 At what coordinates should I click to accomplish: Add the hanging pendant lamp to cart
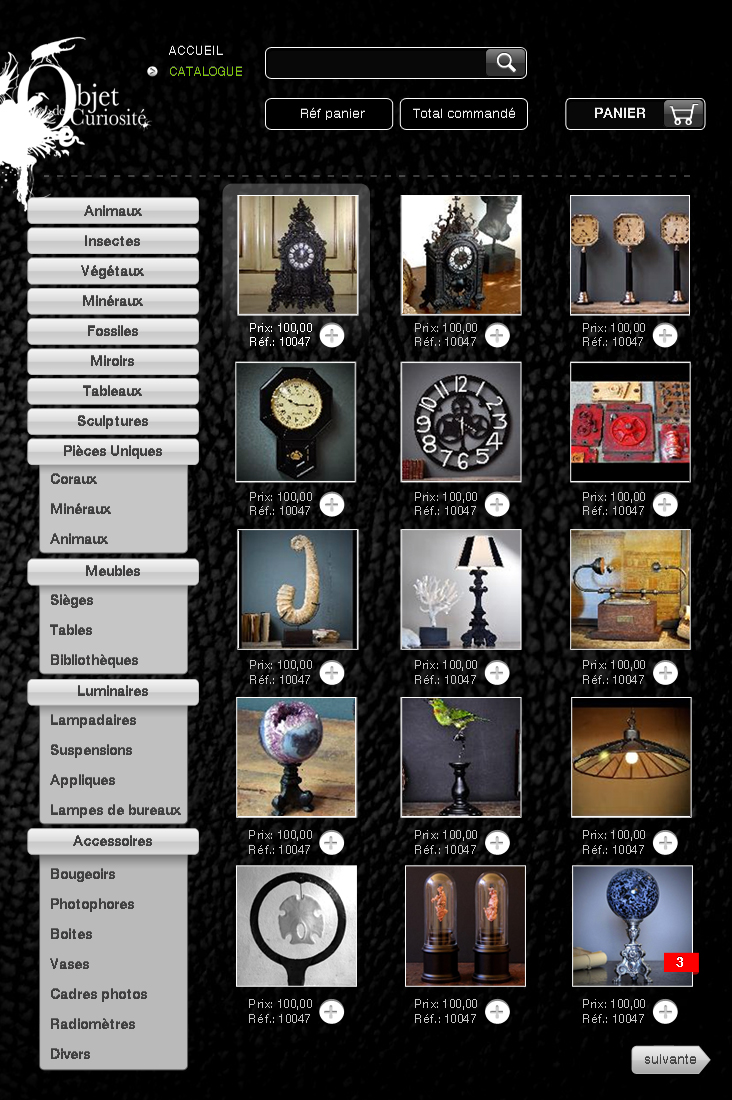tap(665, 842)
